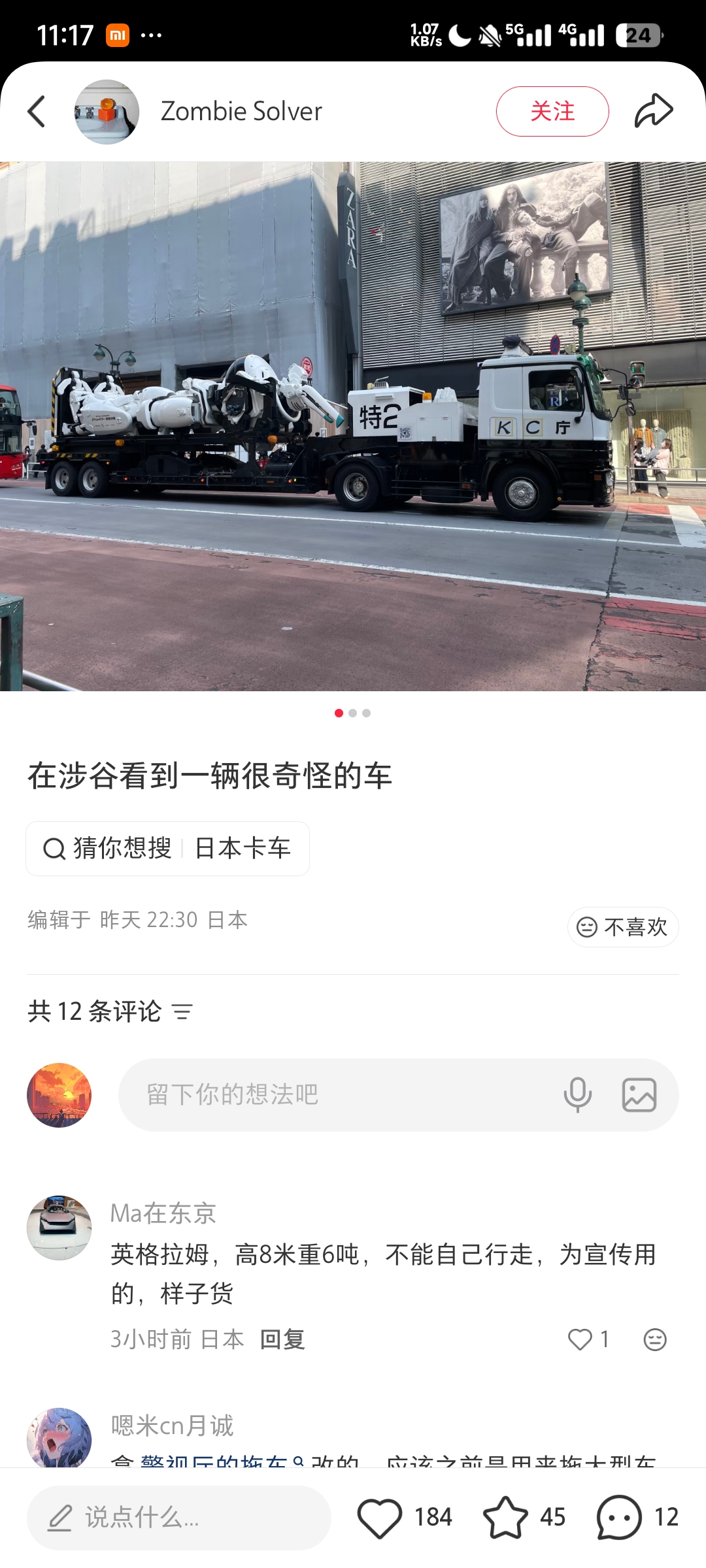Like this post with the heart icon
706x1568 pixels.
(x=380, y=1518)
